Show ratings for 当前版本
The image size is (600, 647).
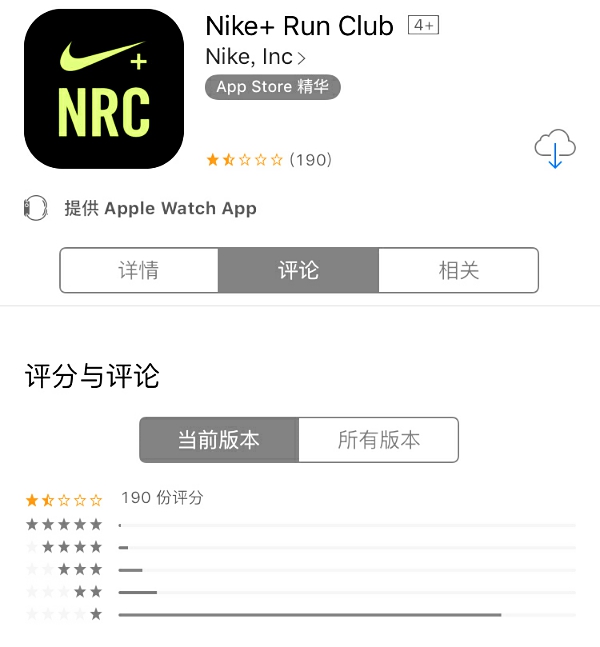[x=219, y=440]
